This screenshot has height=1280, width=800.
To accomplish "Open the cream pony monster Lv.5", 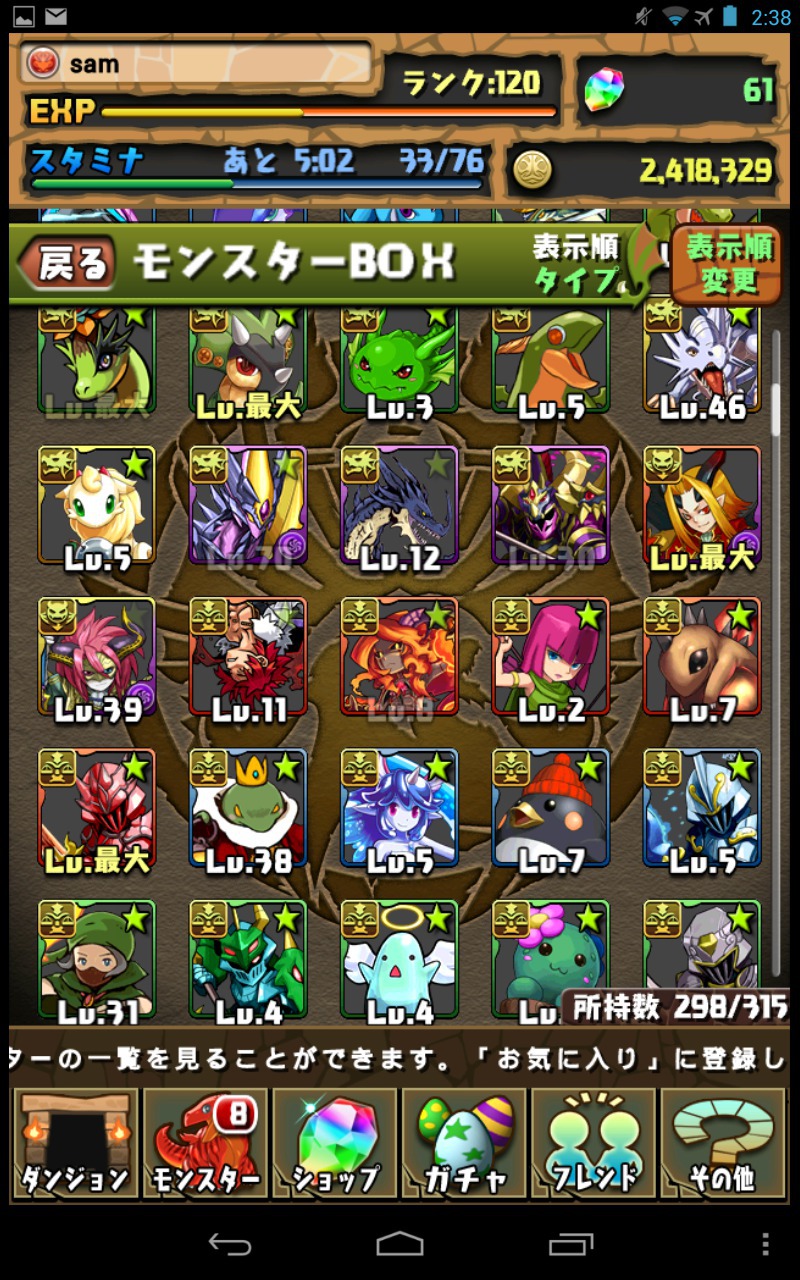I will click(97, 507).
